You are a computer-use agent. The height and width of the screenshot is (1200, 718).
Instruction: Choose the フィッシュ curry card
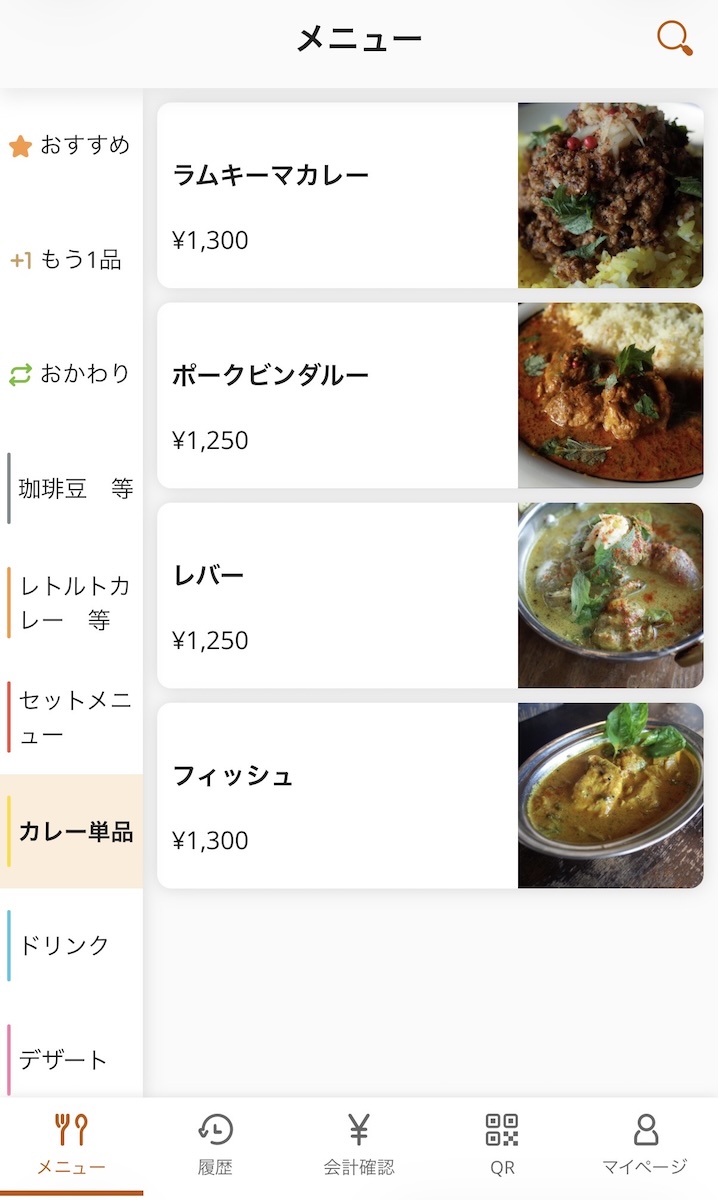pos(430,795)
